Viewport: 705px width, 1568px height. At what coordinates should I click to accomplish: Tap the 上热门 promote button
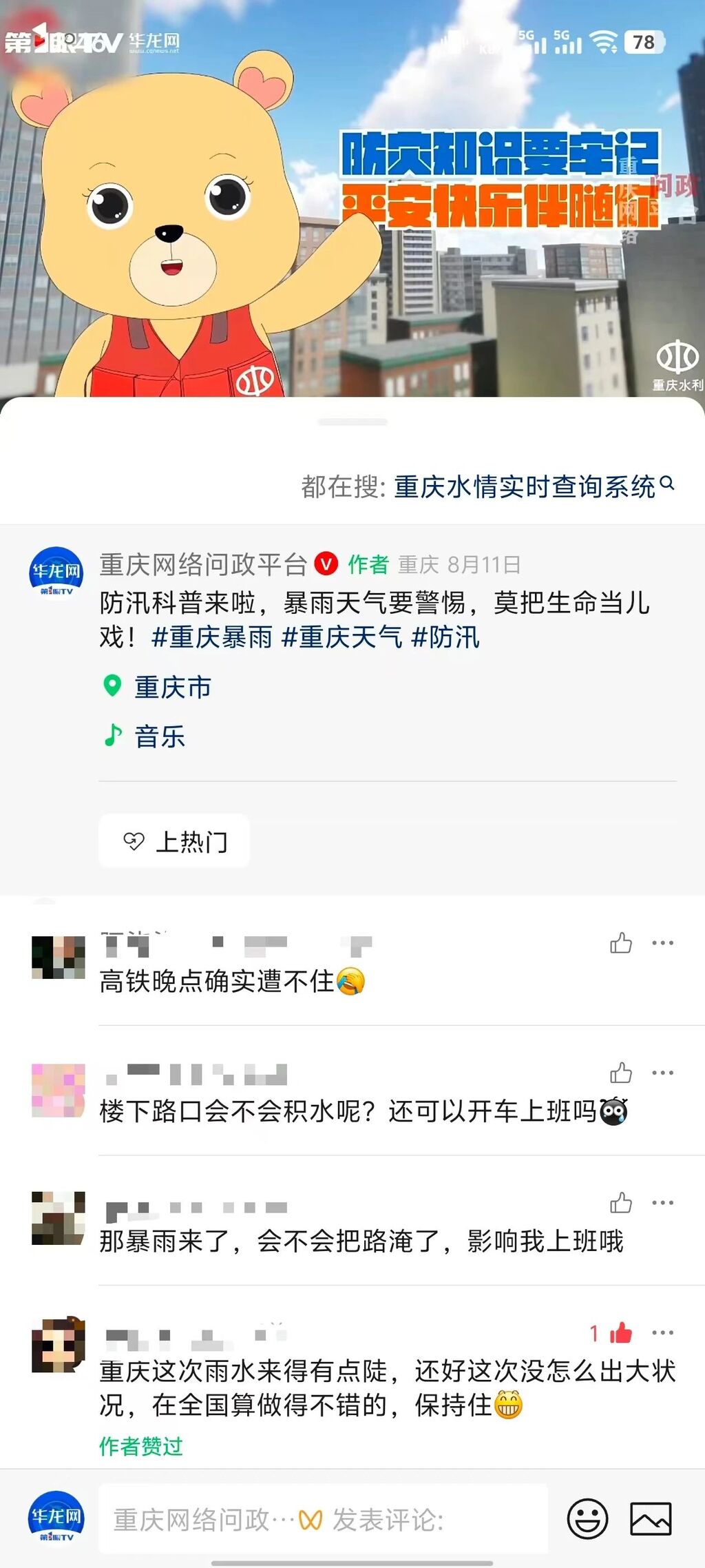[x=174, y=841]
